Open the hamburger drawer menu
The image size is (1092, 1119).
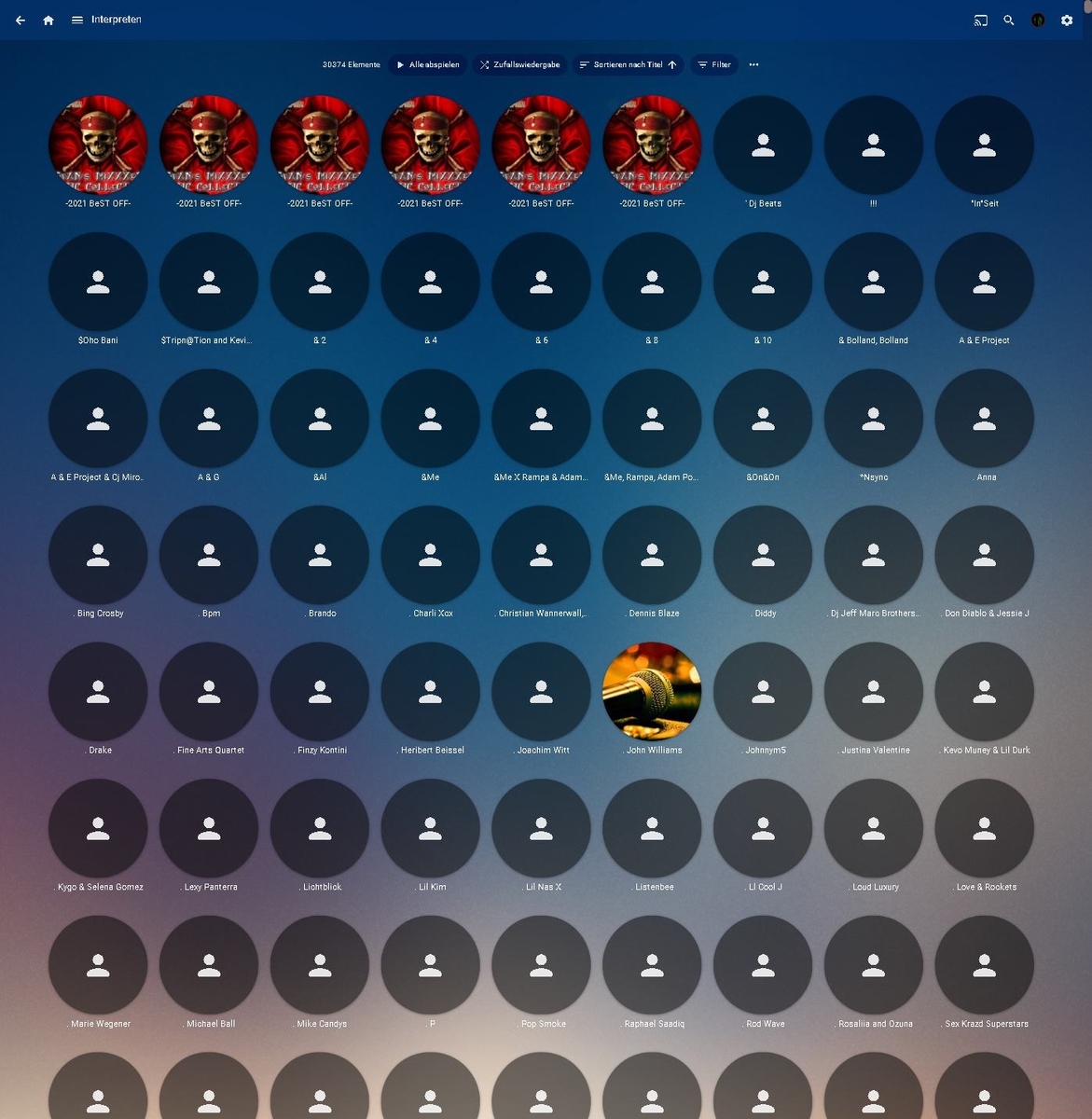coord(77,20)
